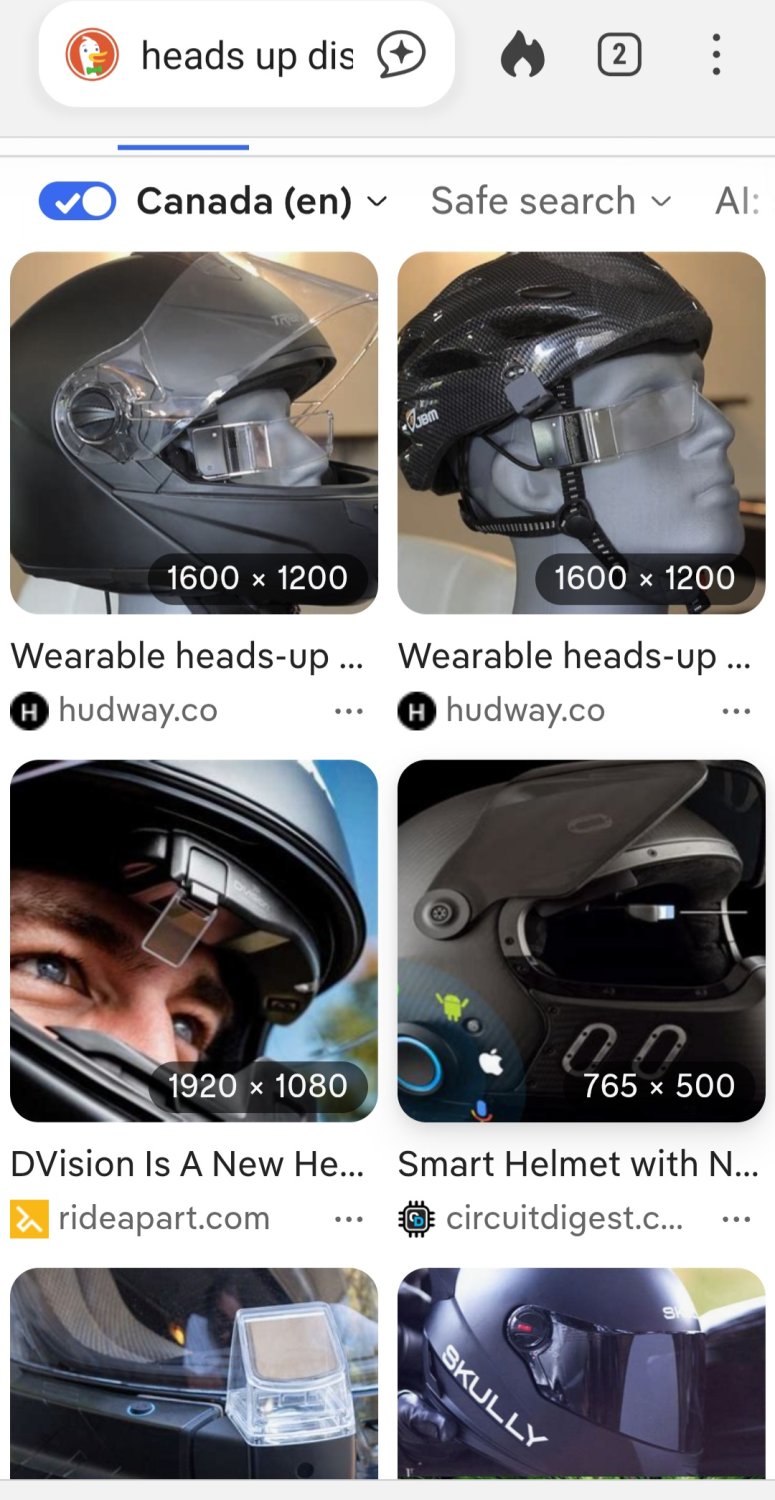The image size is (775, 1500).
Task: Open the Duck.ai chat icon
Action: click(x=401, y=55)
